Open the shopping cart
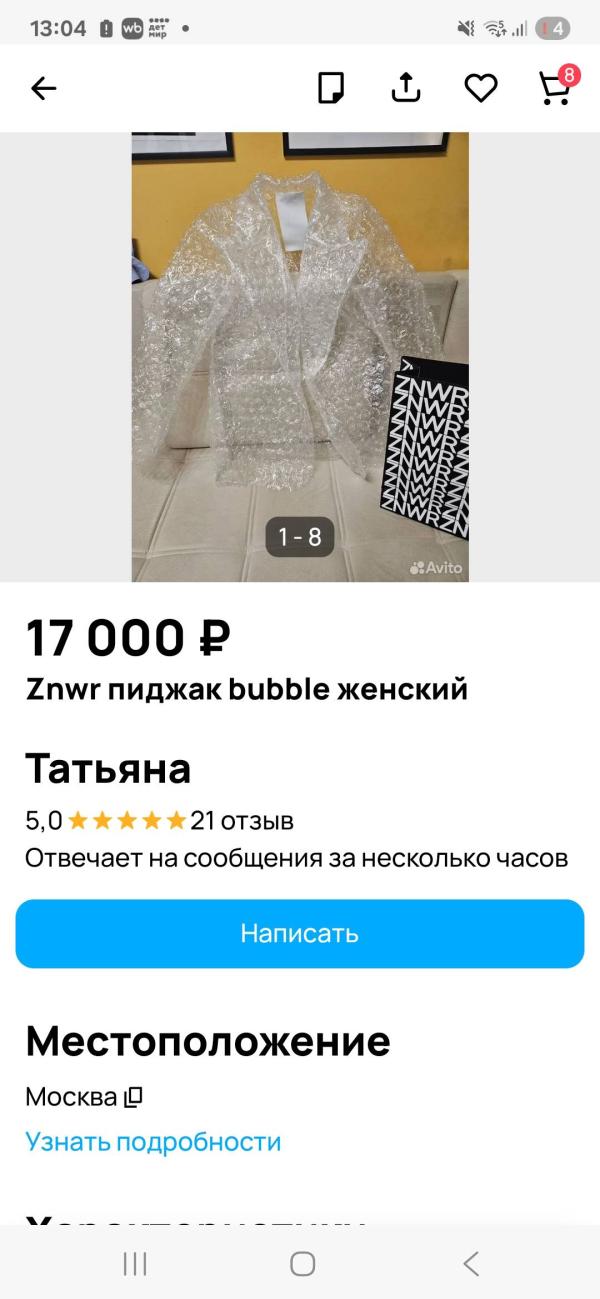This screenshot has height=1299, width=600. pyautogui.click(x=554, y=88)
